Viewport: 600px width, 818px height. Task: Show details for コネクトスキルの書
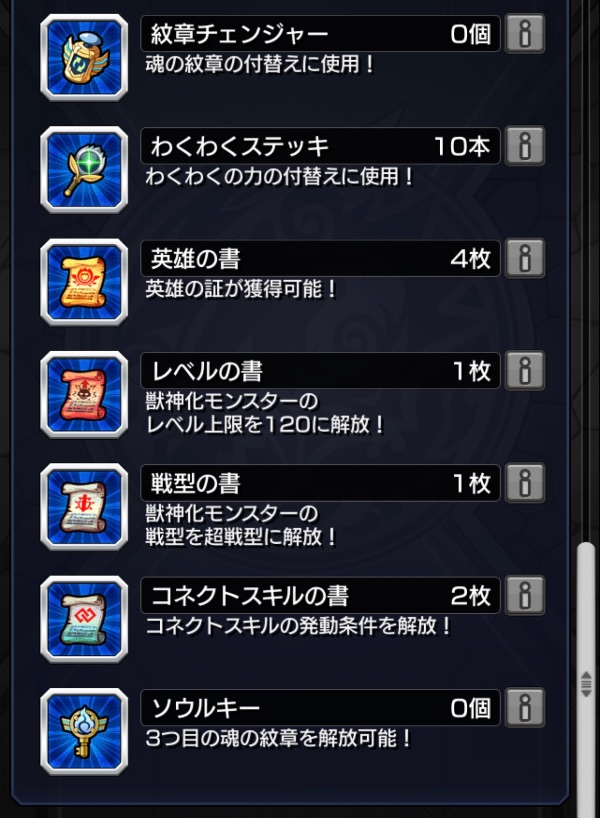coord(525,596)
